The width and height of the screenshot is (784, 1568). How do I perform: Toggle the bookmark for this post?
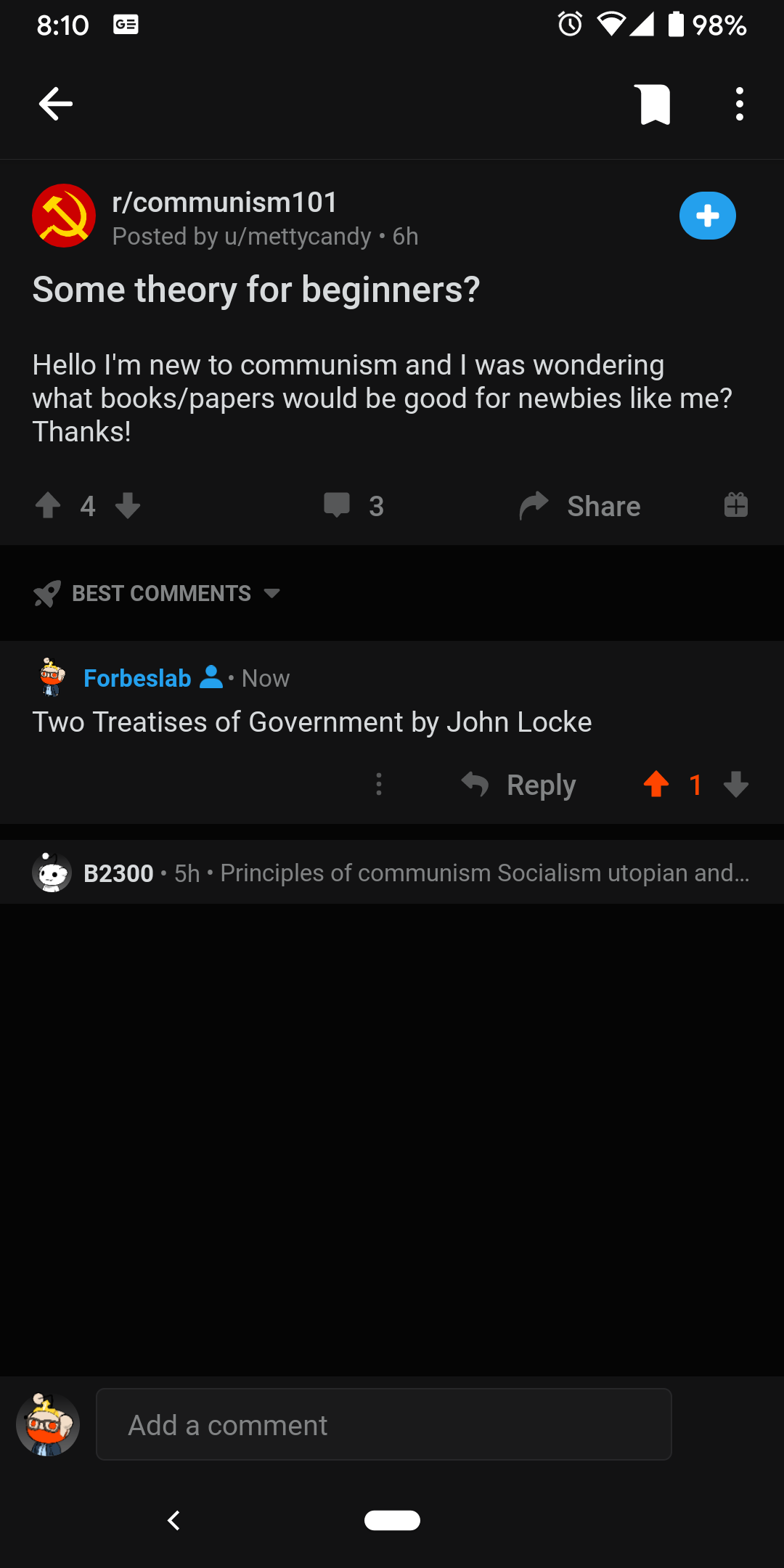point(655,105)
